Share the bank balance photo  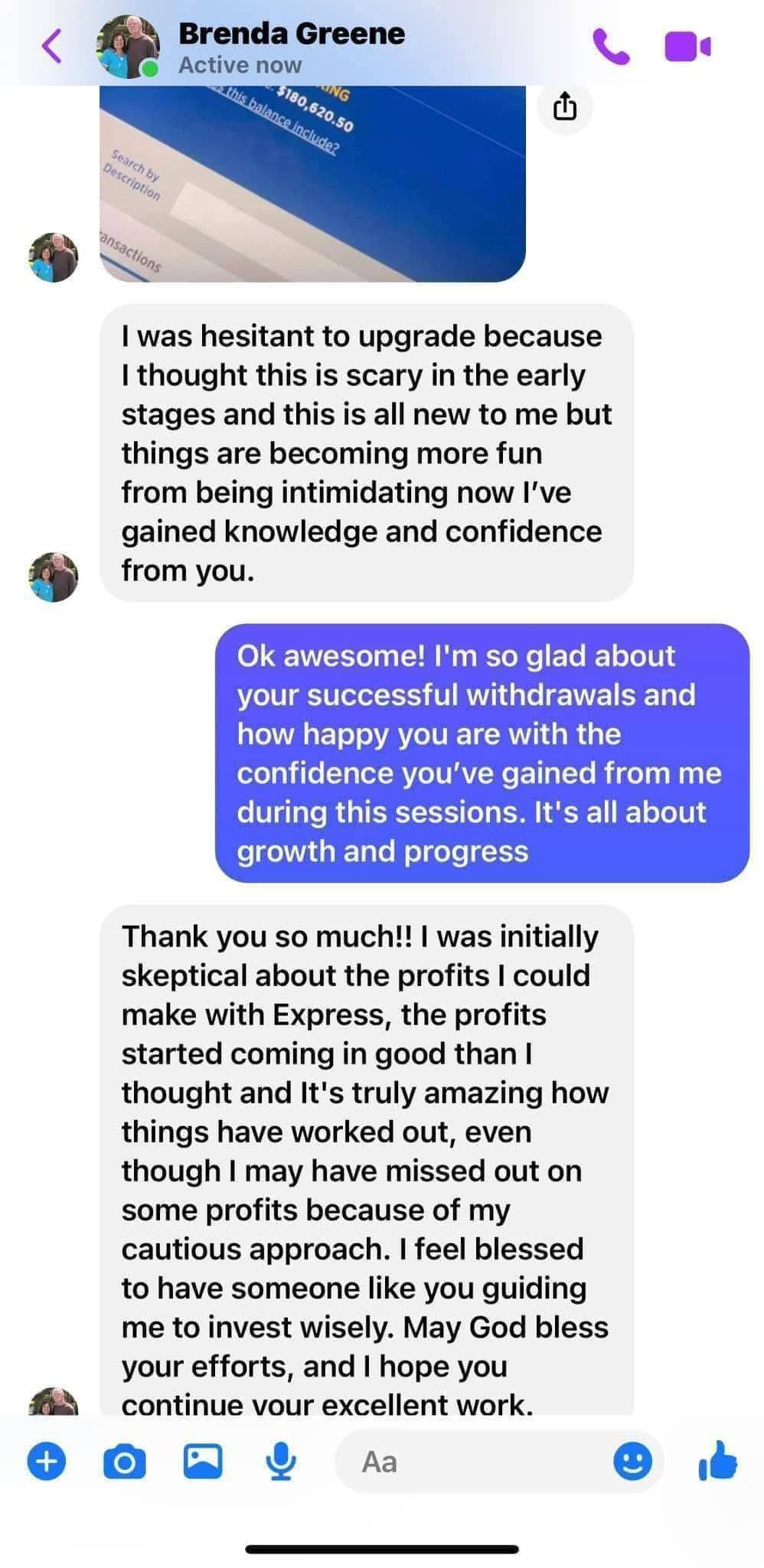565,107
